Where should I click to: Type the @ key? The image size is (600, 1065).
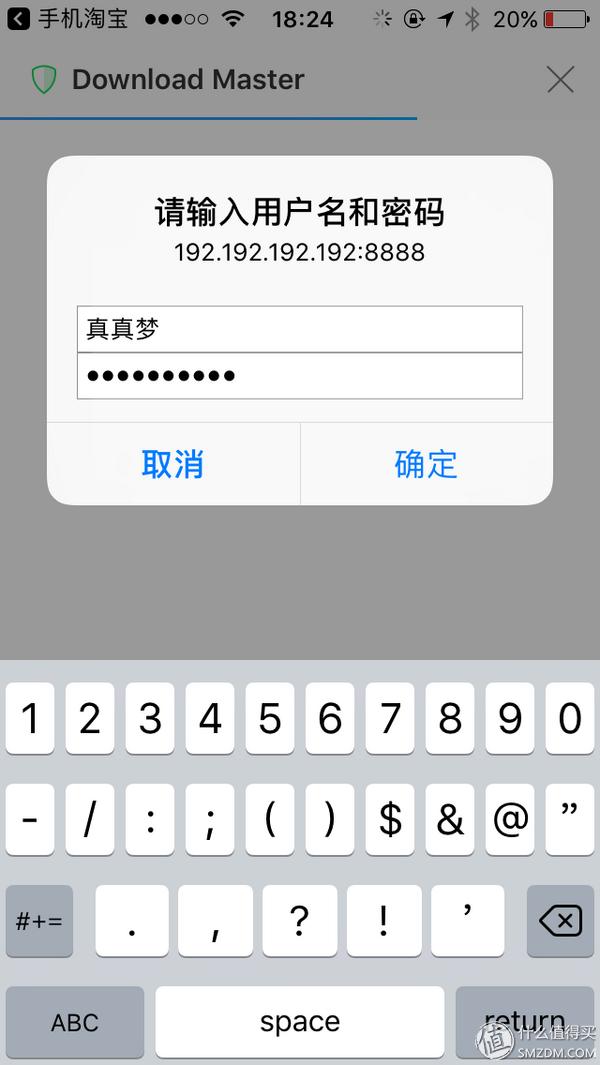510,820
